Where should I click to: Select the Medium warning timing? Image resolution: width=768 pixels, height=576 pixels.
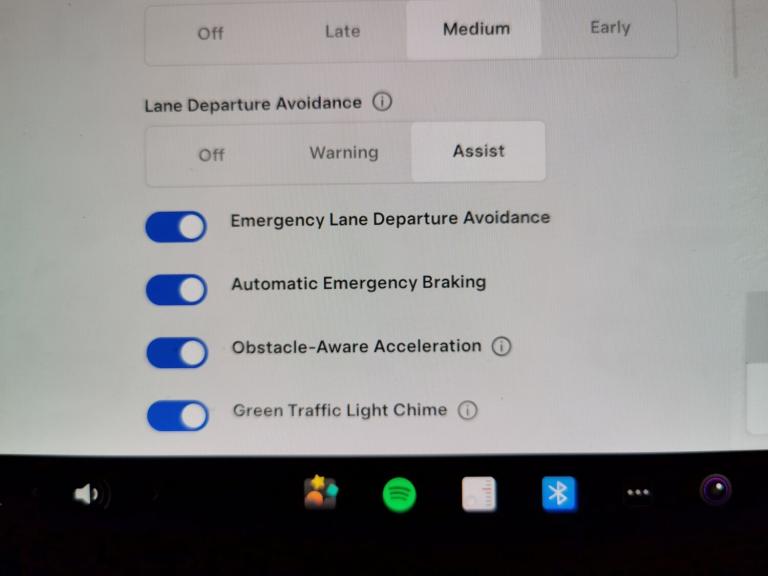point(475,29)
